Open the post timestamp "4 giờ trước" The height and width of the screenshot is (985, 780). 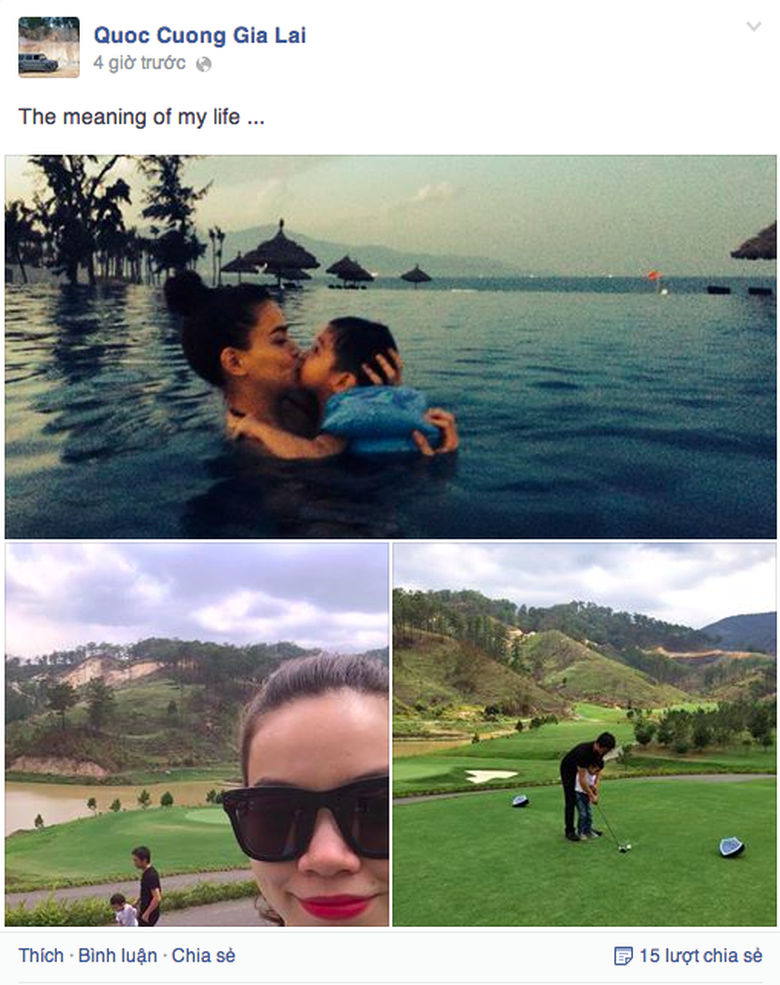coord(139,63)
